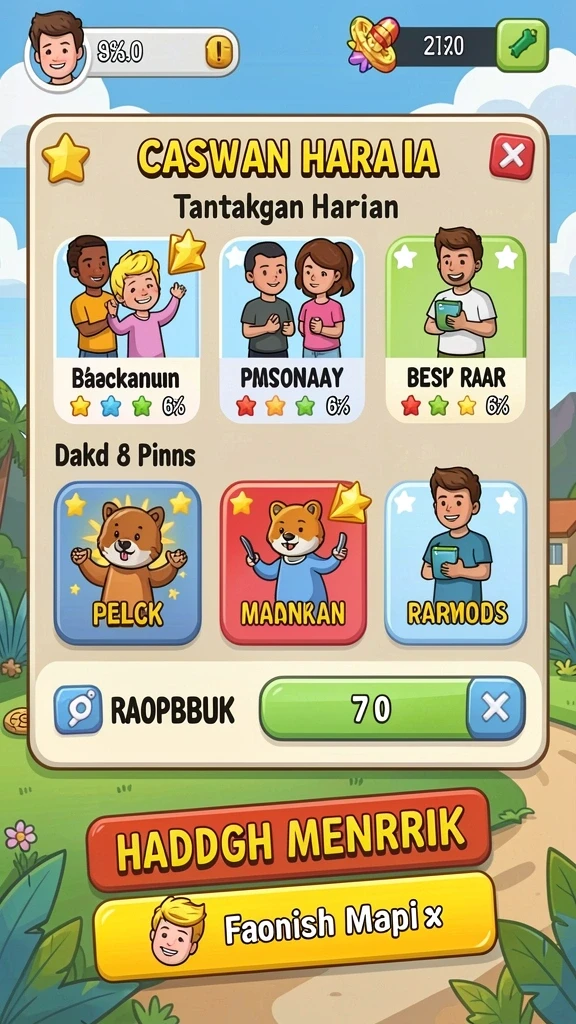The width and height of the screenshot is (576, 1024).
Task: Tap the green add currency button
Action: (x=521, y=46)
